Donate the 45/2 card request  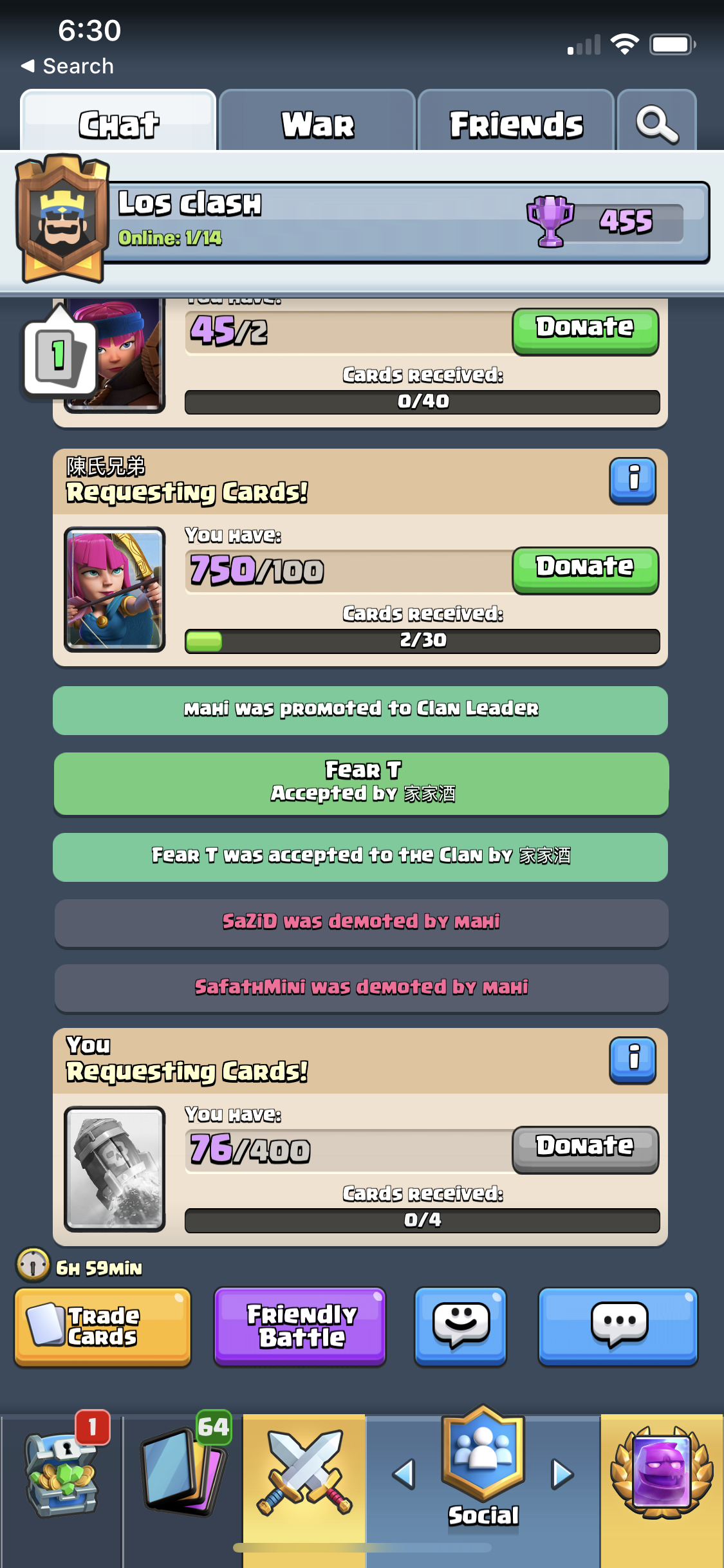coord(585,330)
